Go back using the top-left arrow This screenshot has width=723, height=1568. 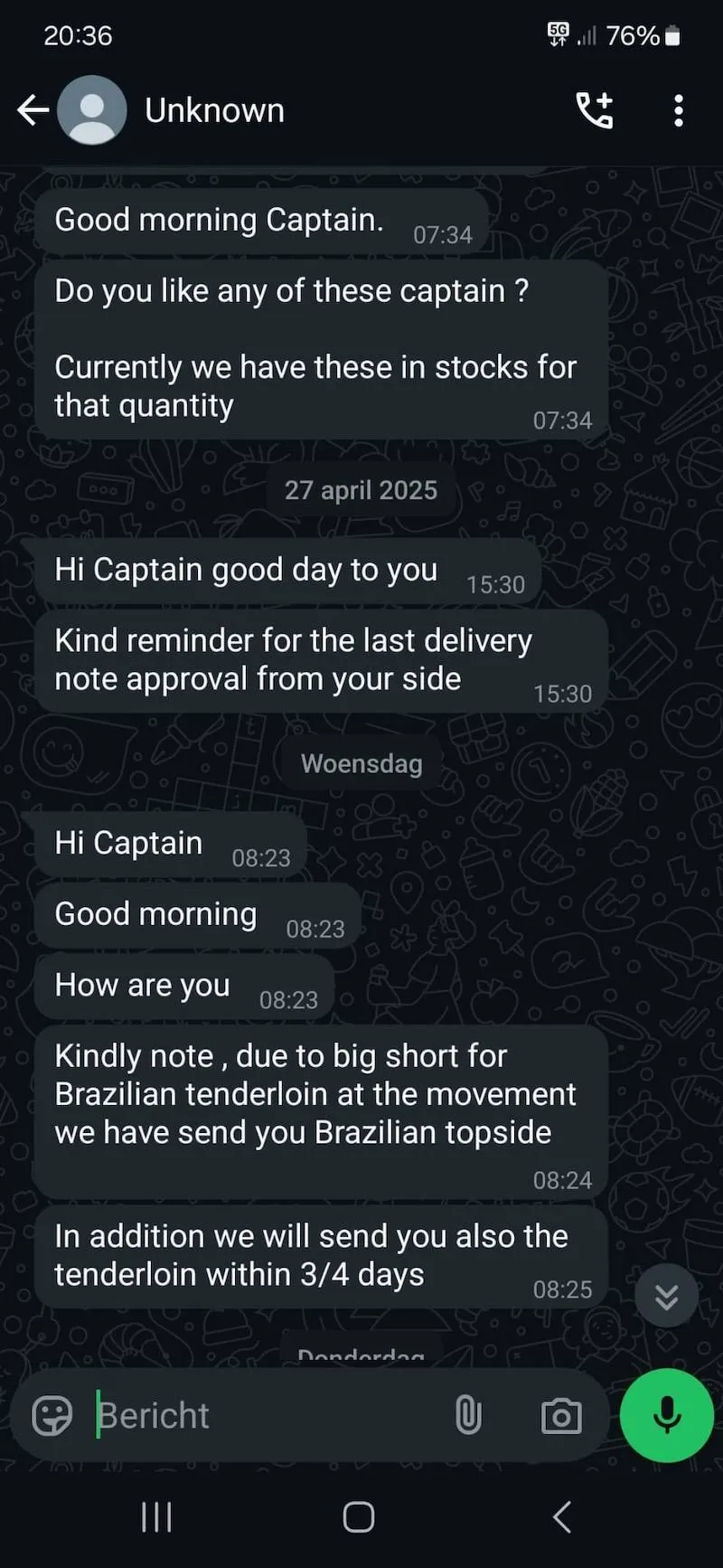[x=33, y=110]
